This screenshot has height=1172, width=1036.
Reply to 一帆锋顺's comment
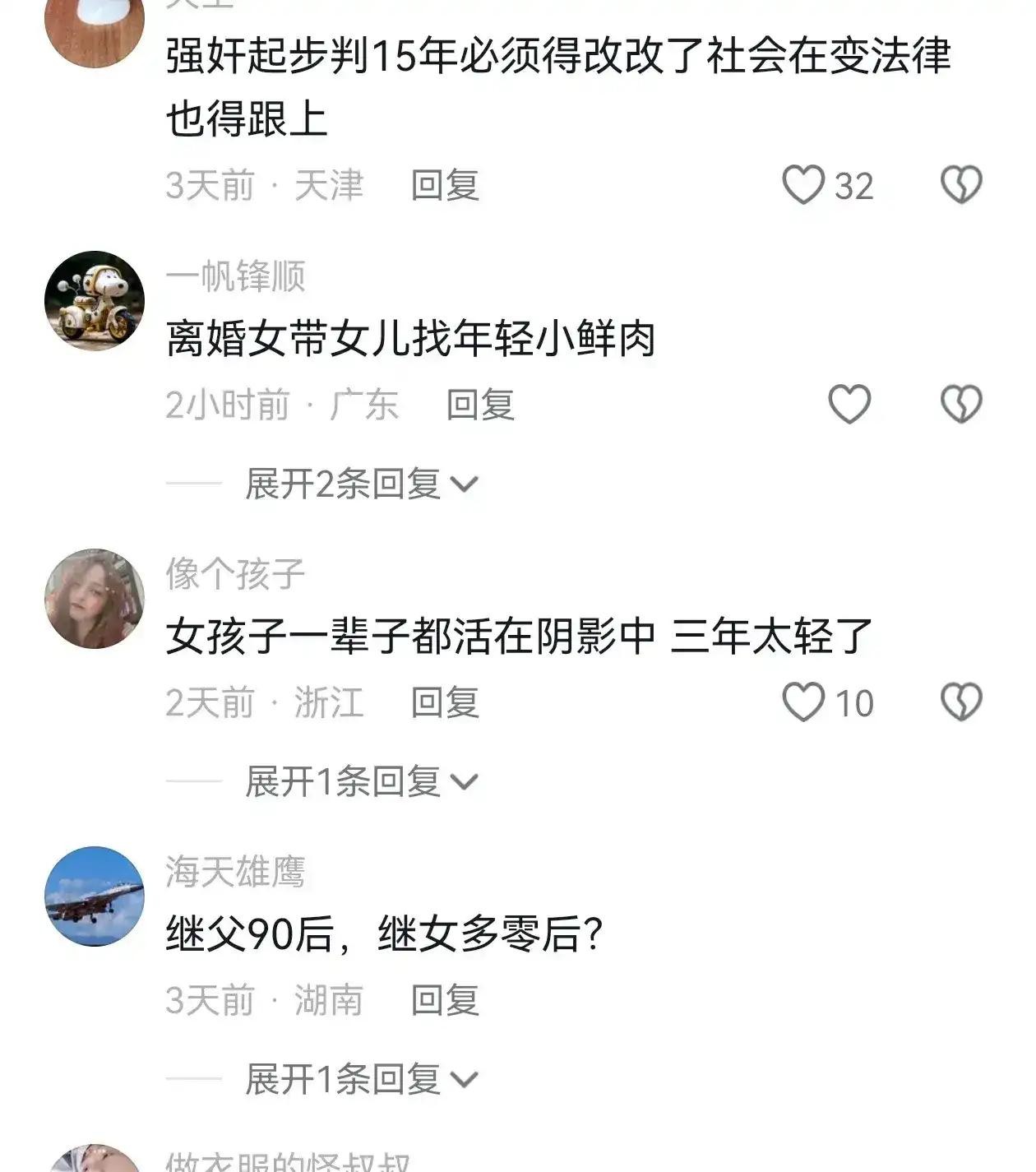coord(479,405)
